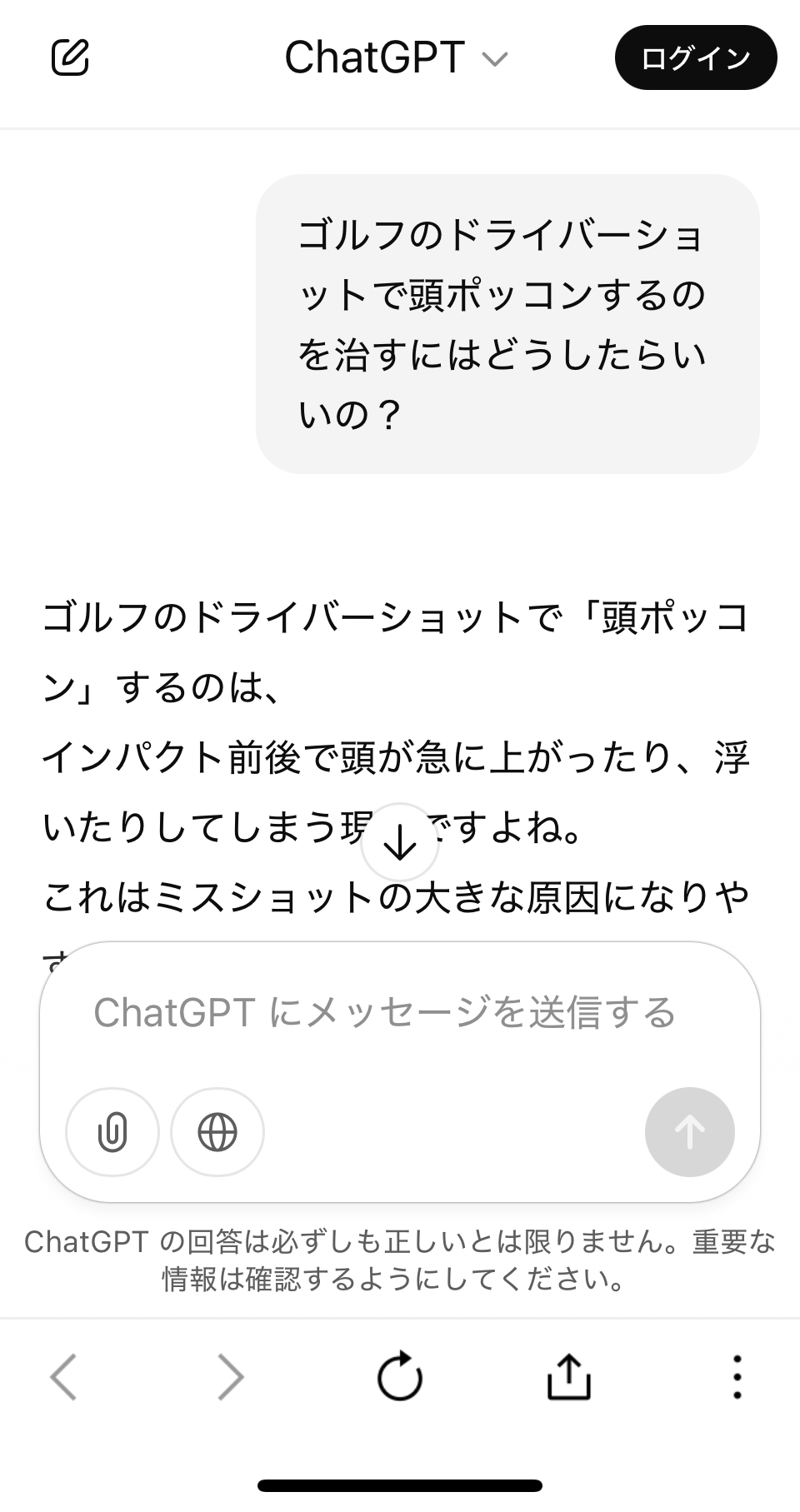Open the browser three-dot menu
This screenshot has height=1512, width=800.
tap(737, 1376)
